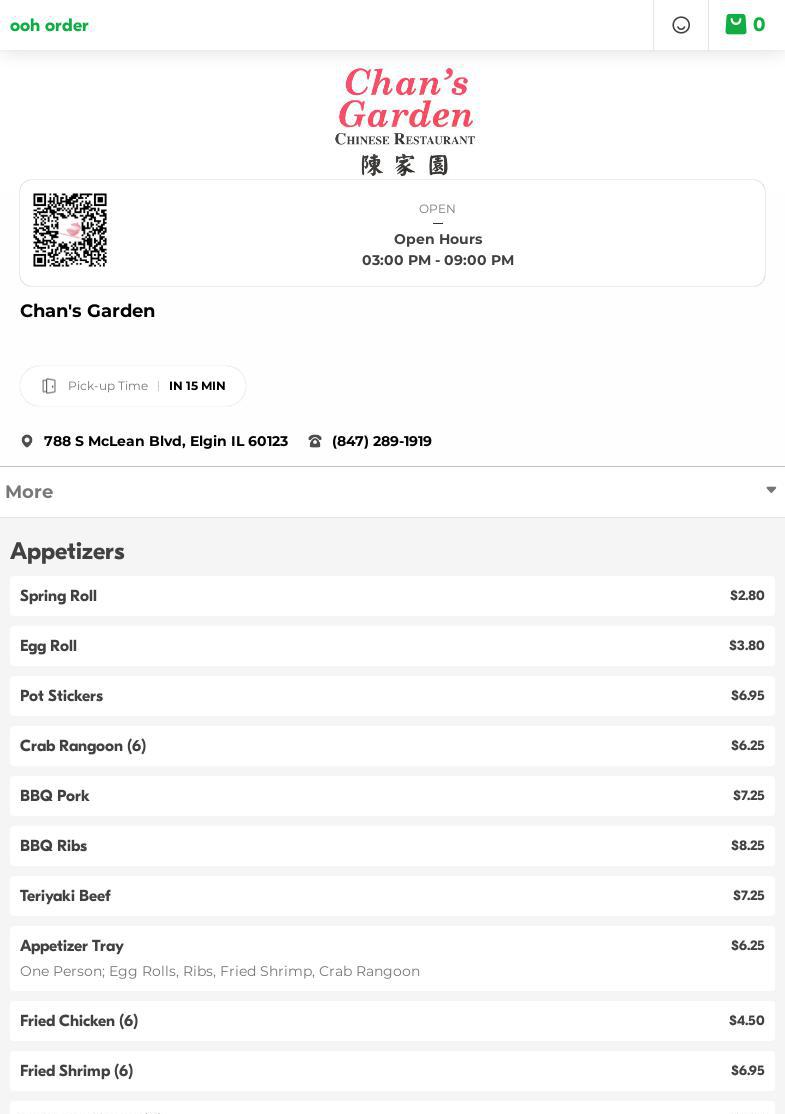Screen dimensions: 785x1114
Task: Select BBQ Pork
Action: (392, 796)
